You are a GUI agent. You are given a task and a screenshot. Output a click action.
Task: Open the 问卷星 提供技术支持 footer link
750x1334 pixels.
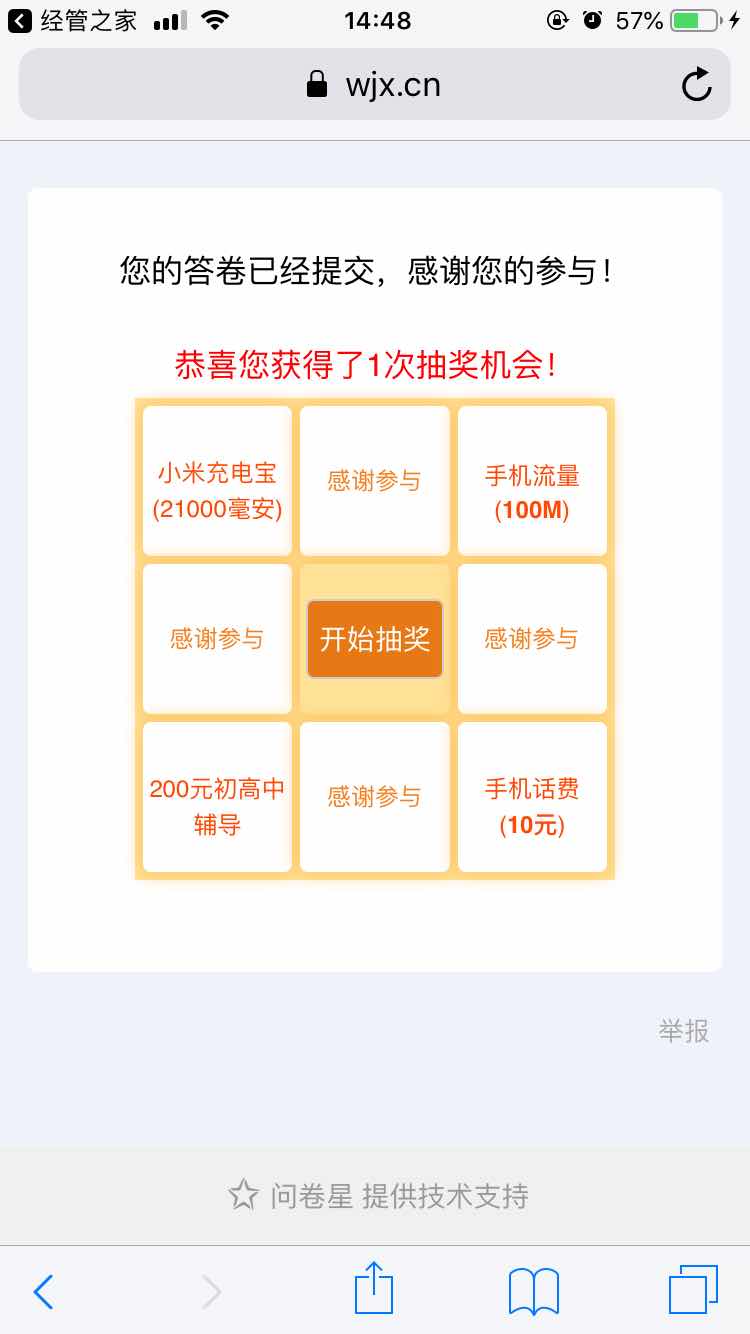pos(378,1196)
